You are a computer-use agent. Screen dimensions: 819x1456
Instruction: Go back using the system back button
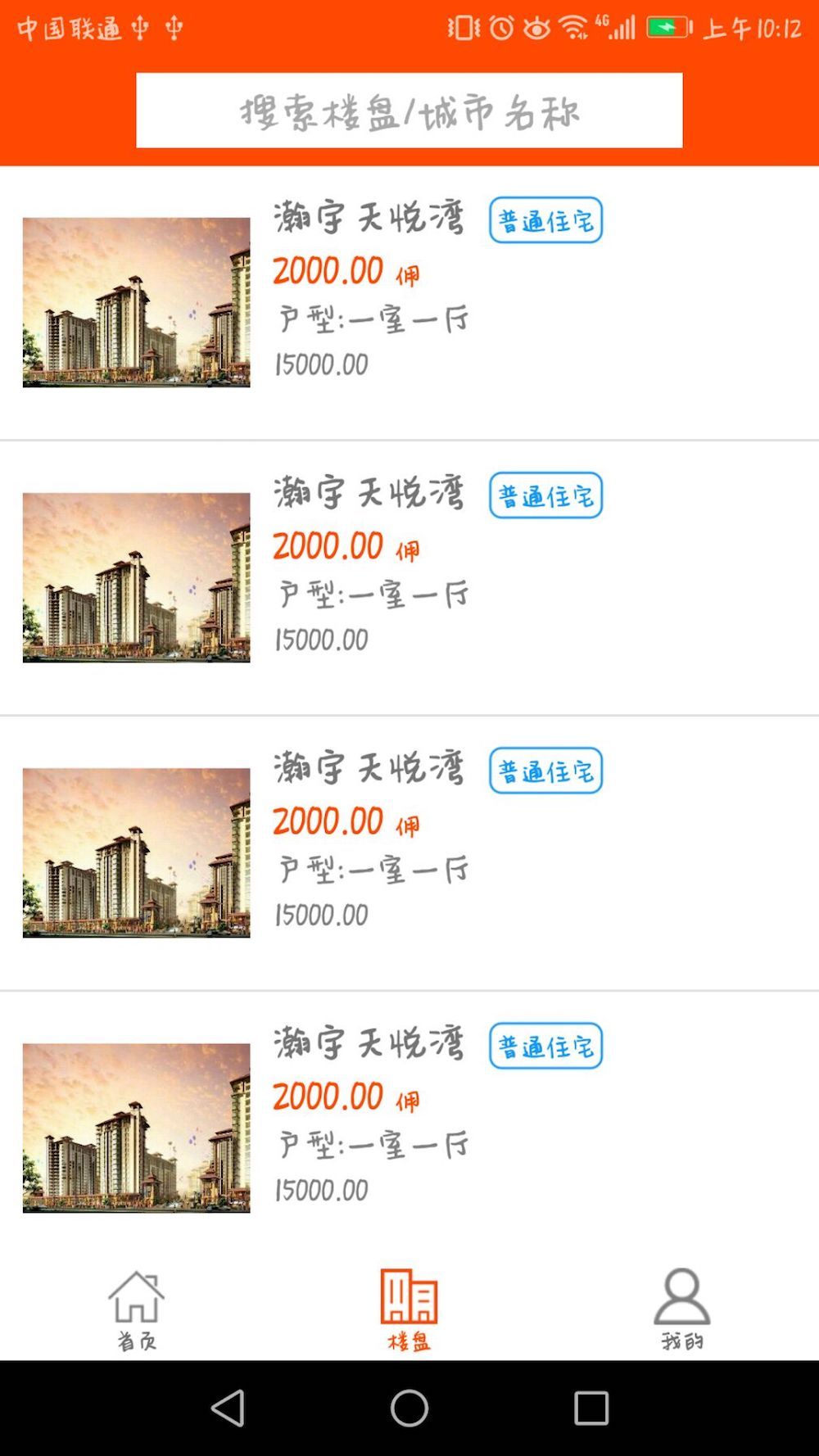click(228, 1408)
